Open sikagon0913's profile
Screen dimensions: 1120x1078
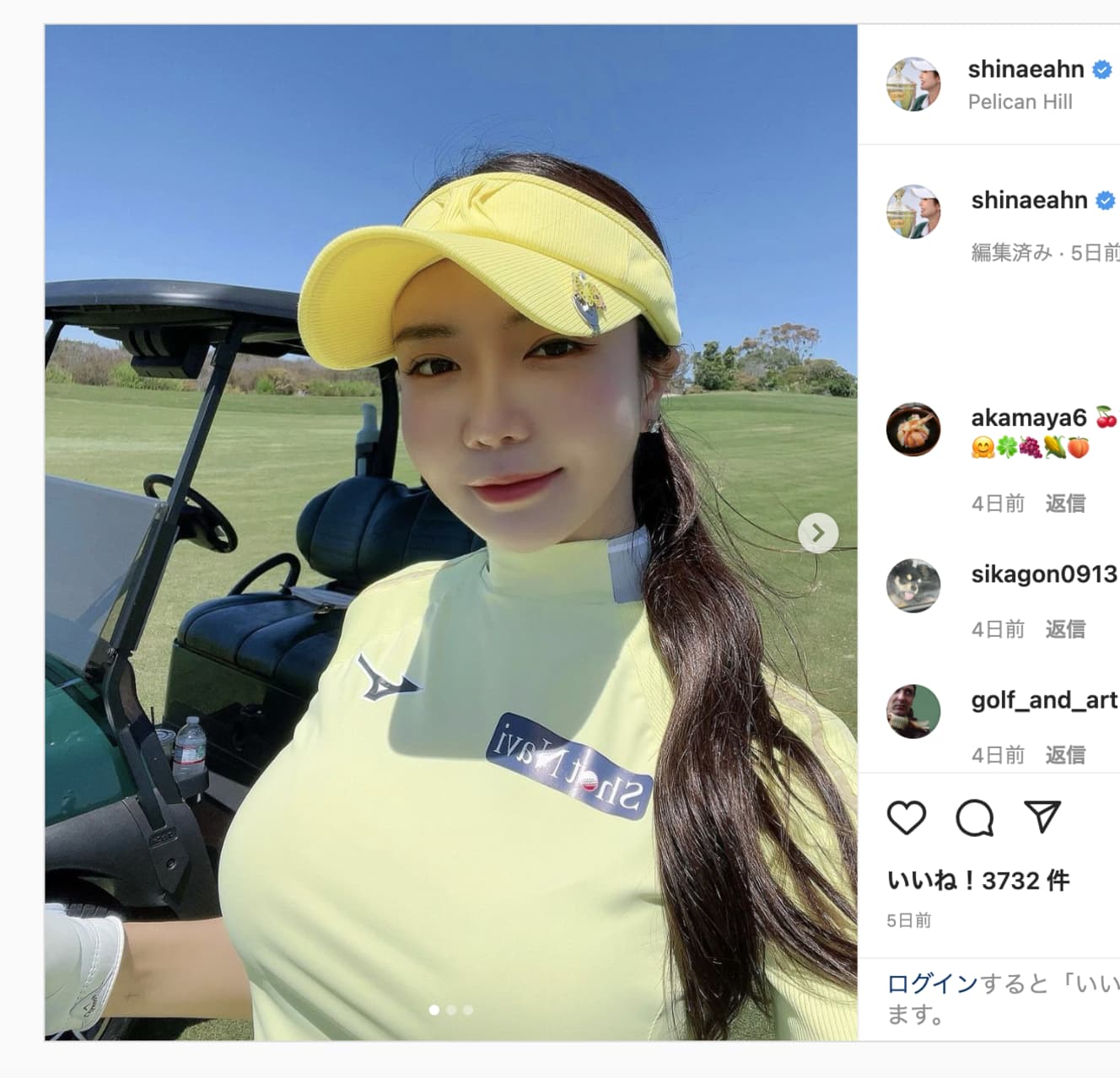pos(1044,574)
